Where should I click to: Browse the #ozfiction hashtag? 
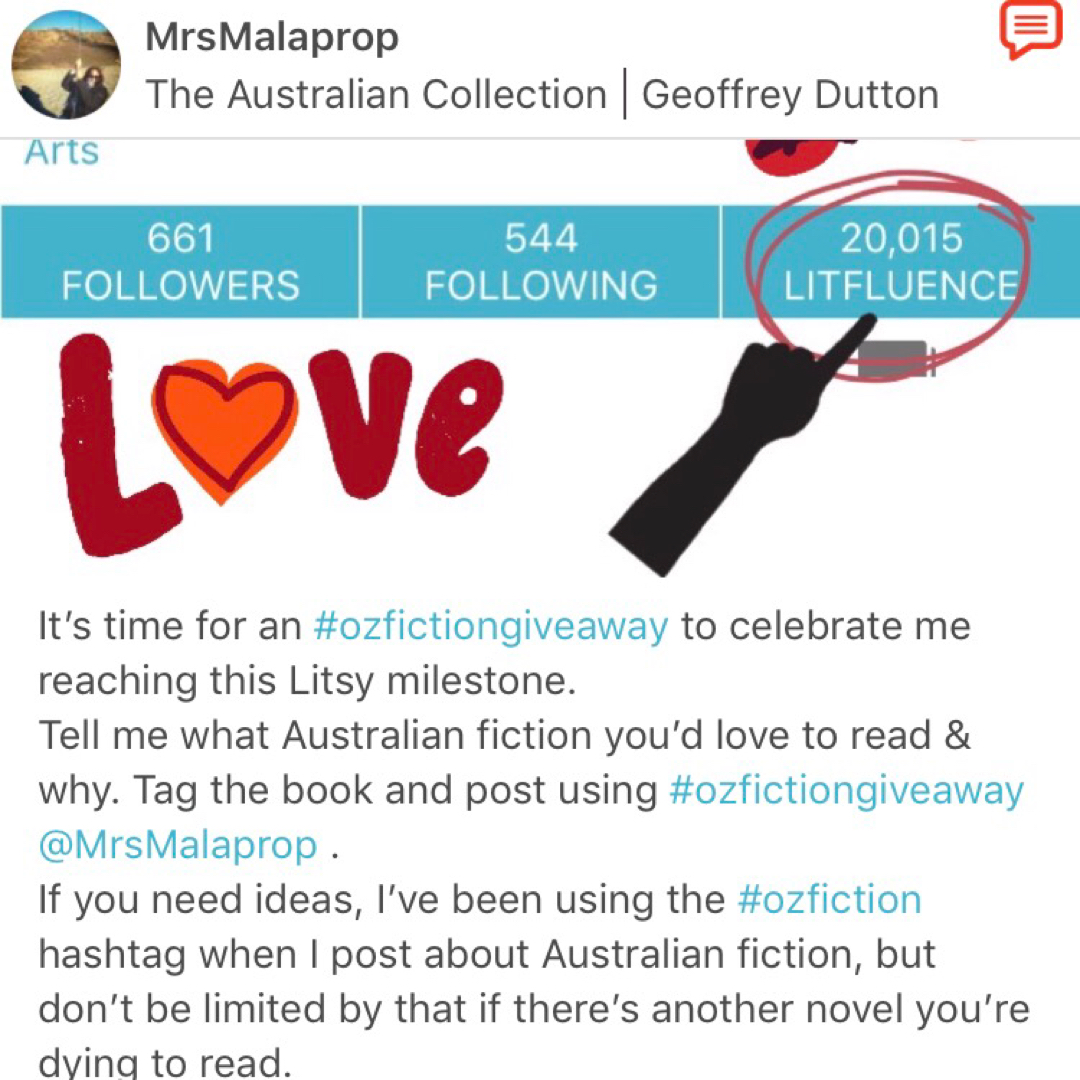tap(829, 899)
